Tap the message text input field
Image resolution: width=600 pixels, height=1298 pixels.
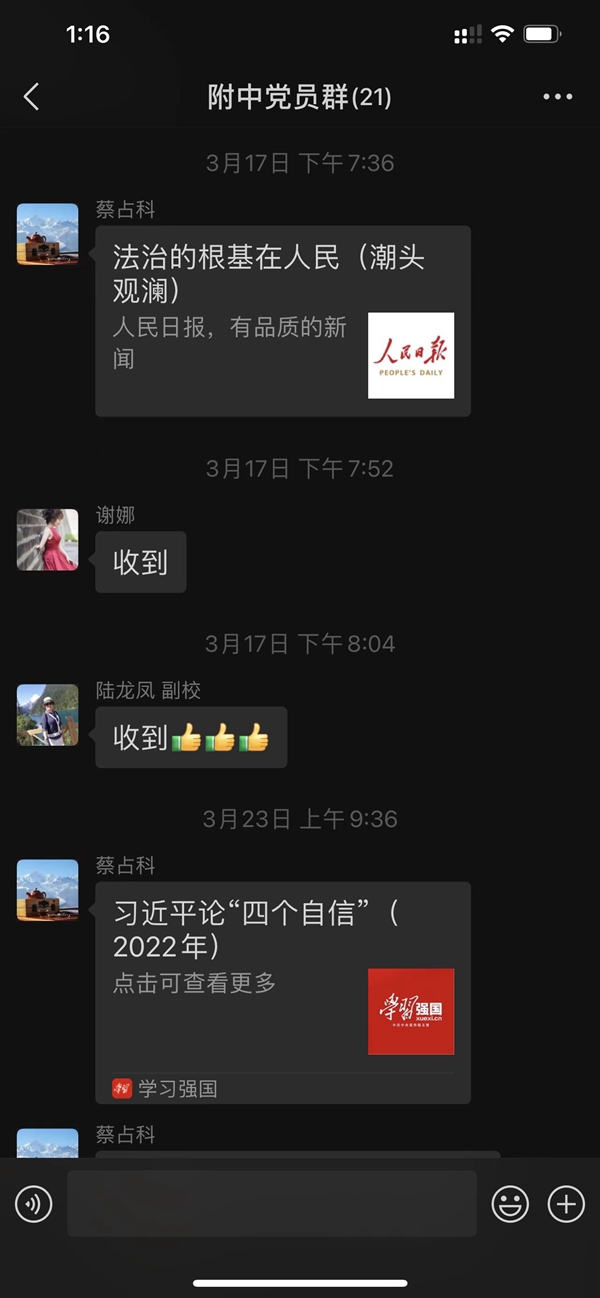271,1204
